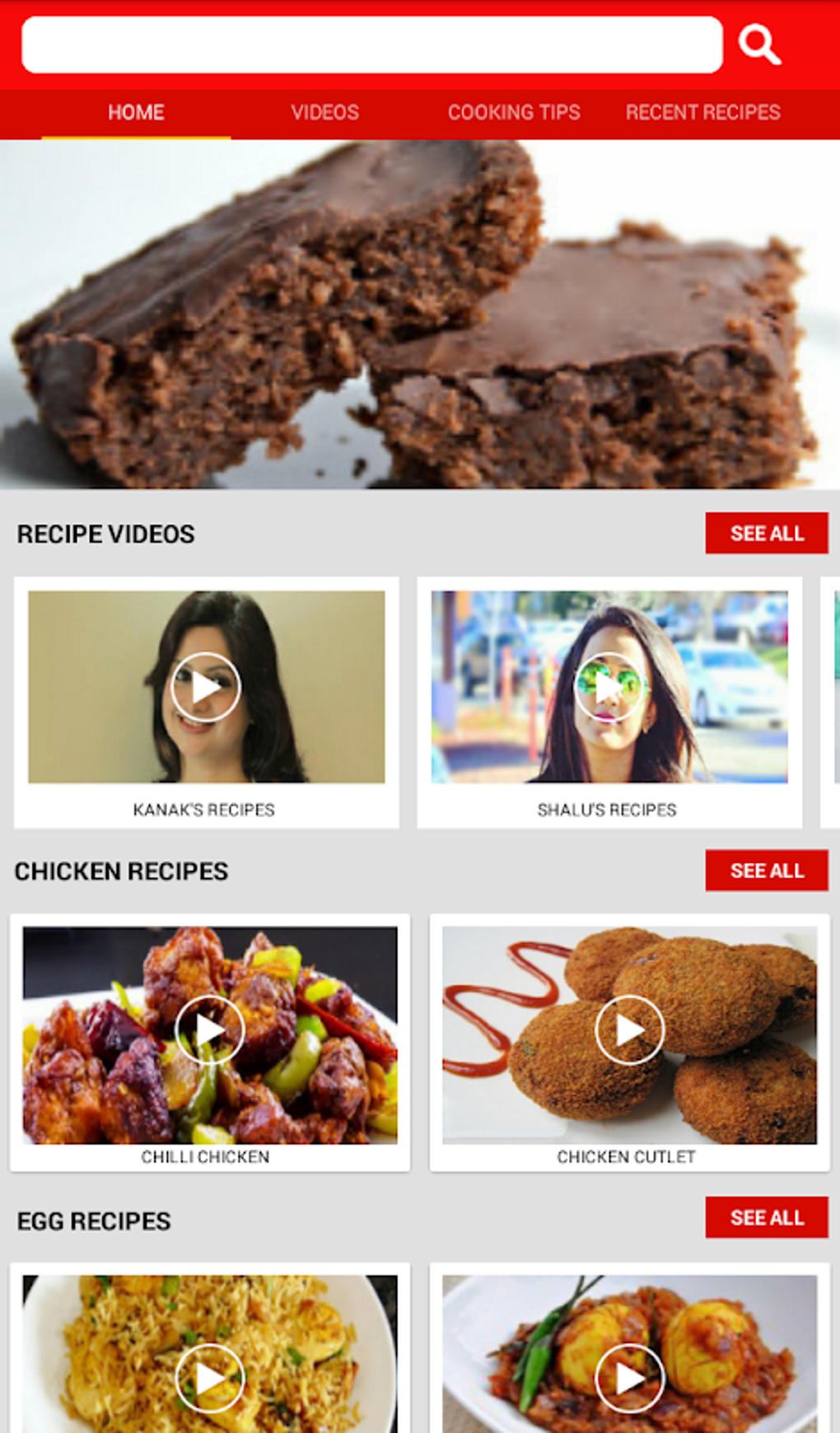Focus the search text field
The image size is (840, 1433).
point(371,44)
